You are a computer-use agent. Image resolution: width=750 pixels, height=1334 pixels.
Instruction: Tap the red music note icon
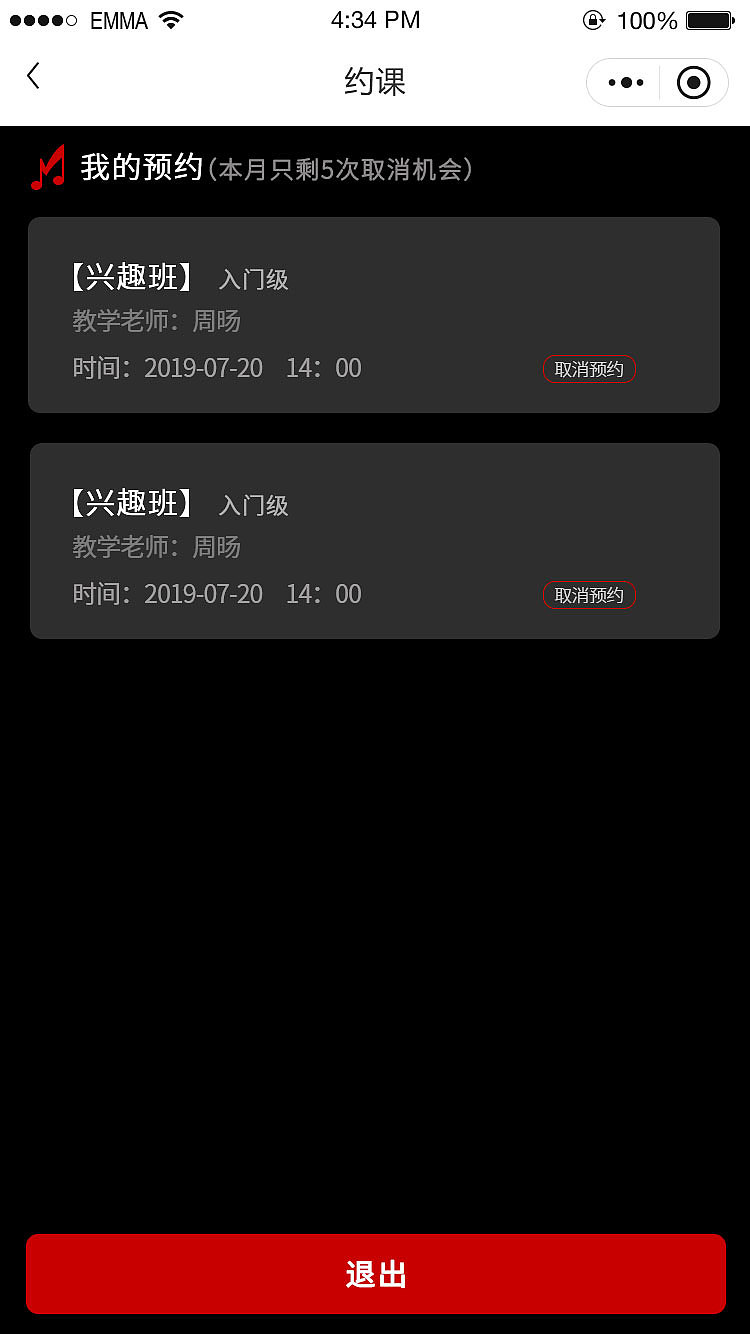(x=47, y=167)
